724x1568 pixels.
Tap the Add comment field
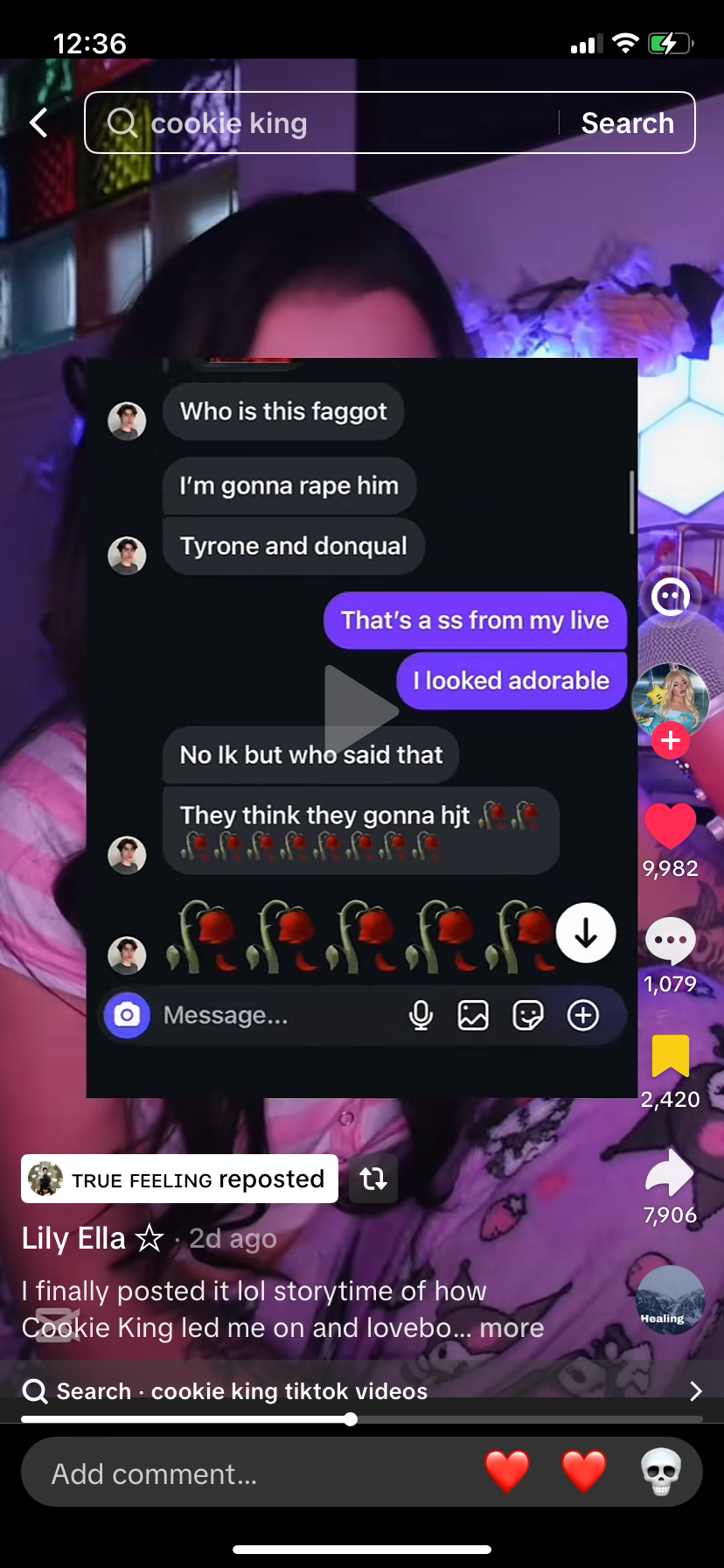(x=245, y=1473)
